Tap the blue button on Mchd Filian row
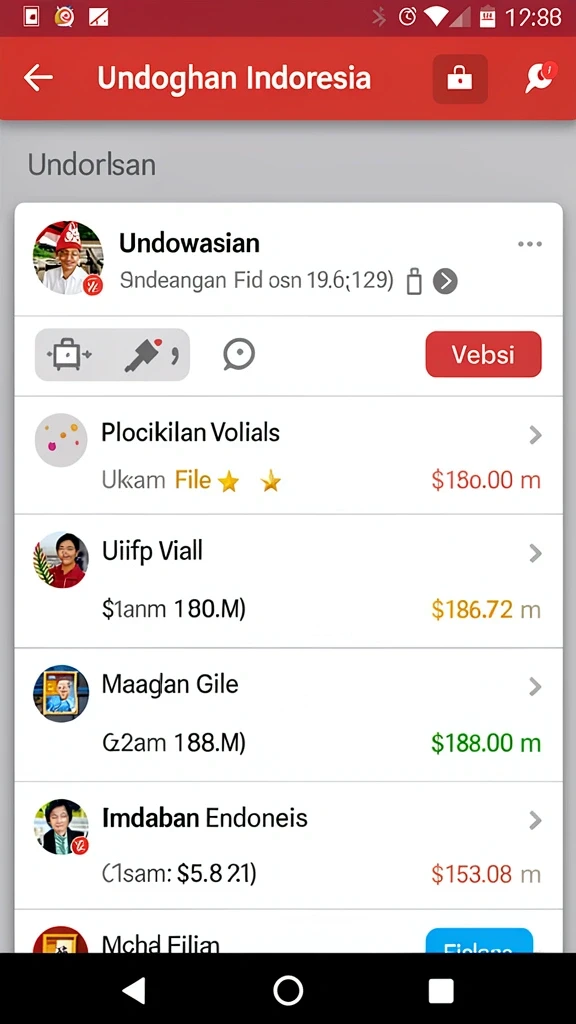576x1024 pixels. (479, 940)
